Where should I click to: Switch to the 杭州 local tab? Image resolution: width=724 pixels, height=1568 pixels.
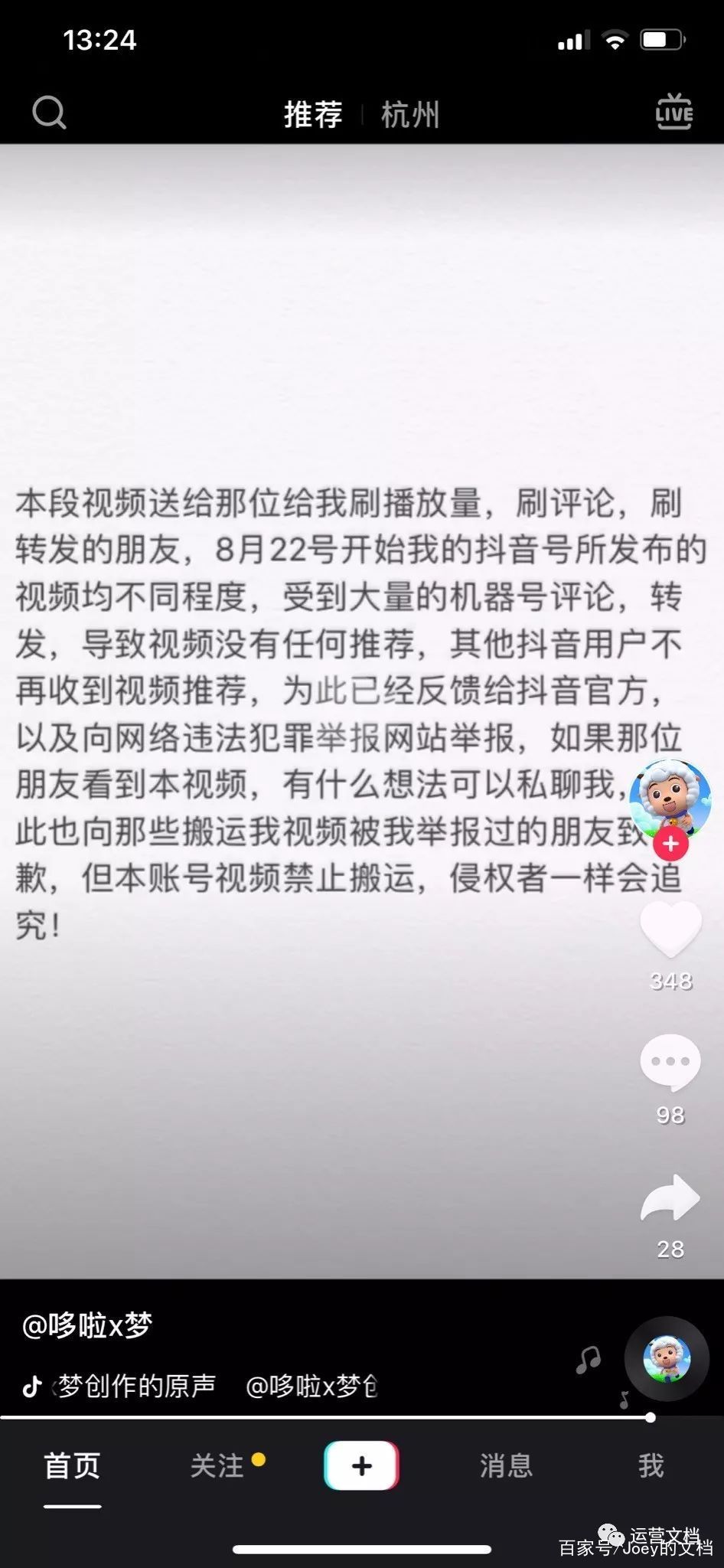(x=410, y=115)
